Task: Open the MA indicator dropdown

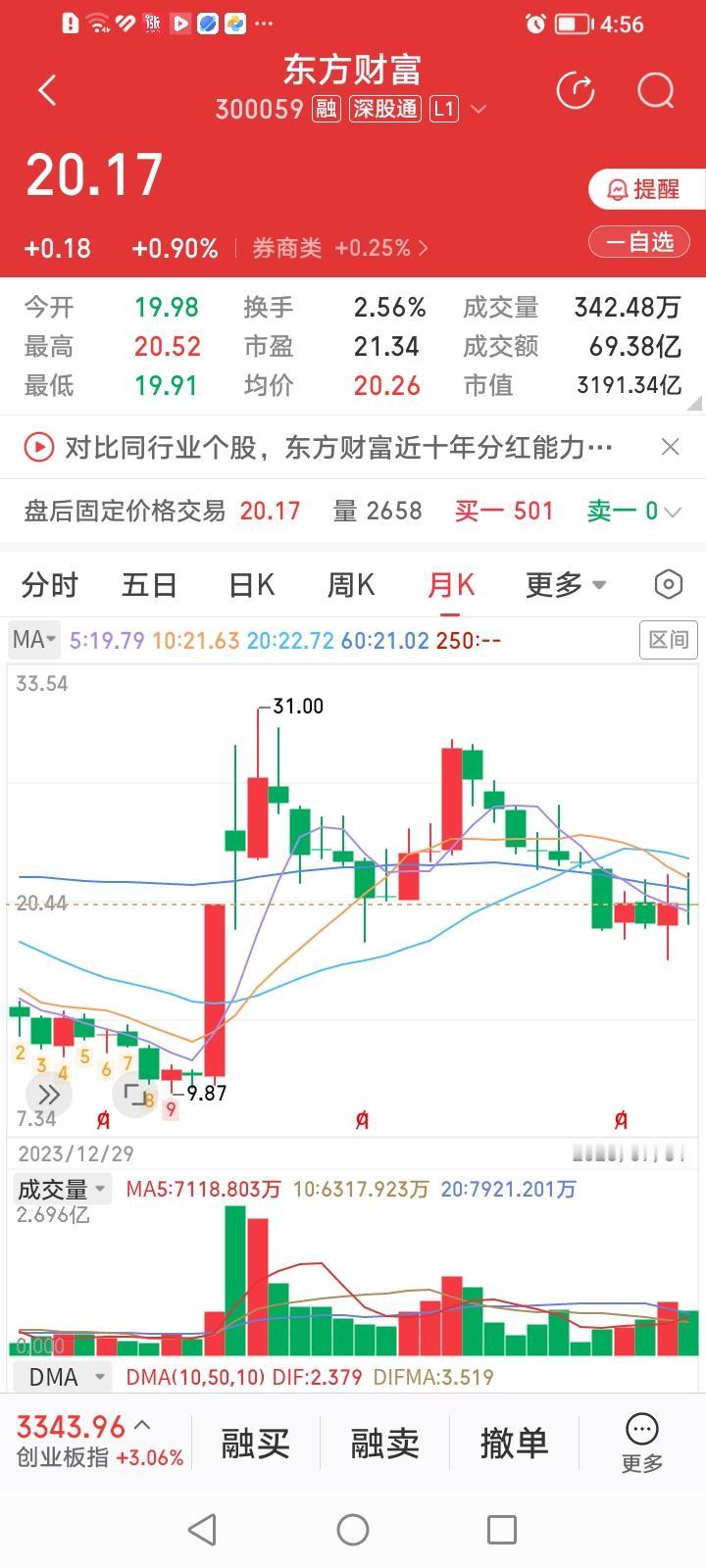Action: coord(34,640)
